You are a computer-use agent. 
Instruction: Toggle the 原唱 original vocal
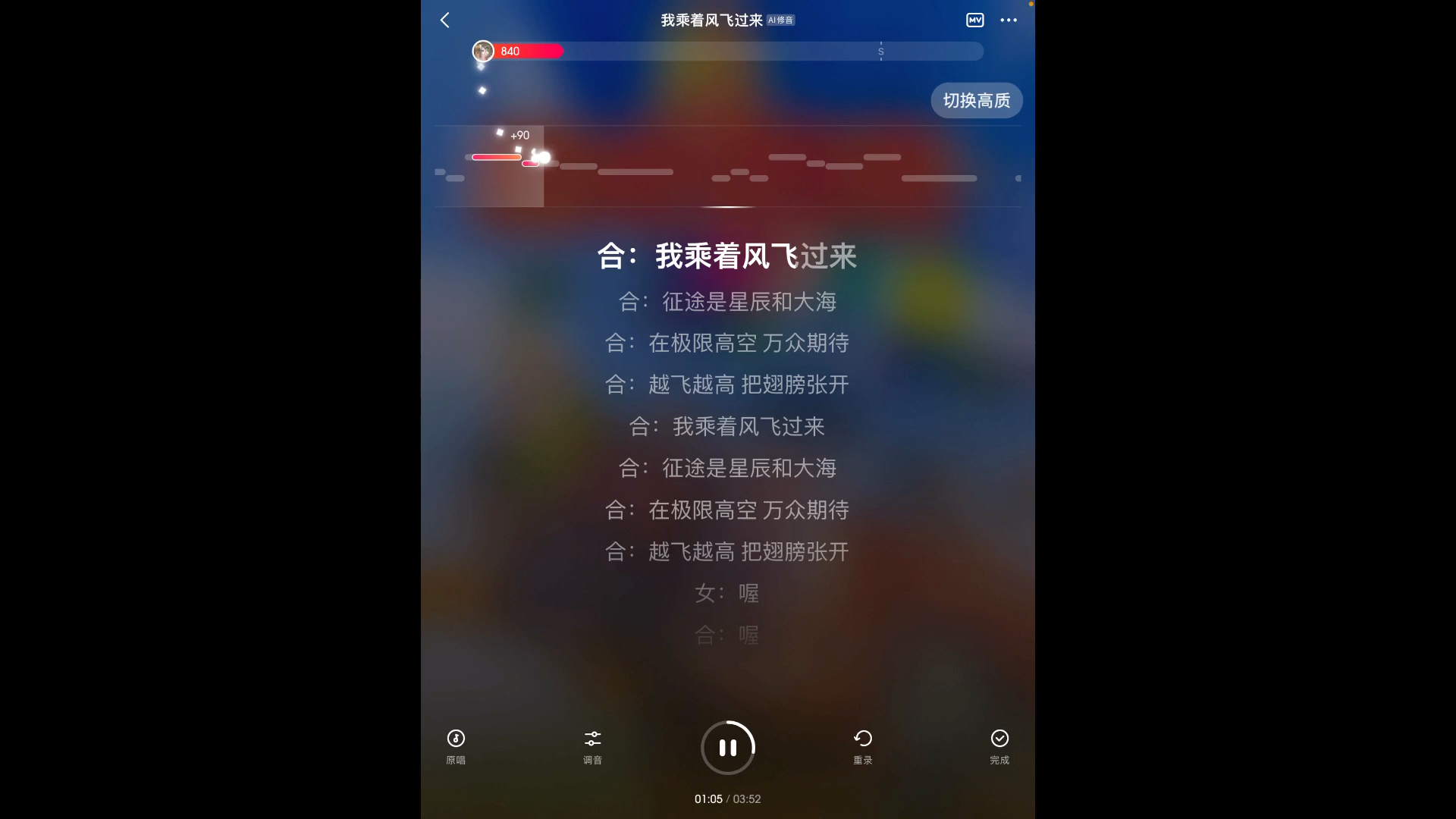click(x=456, y=746)
